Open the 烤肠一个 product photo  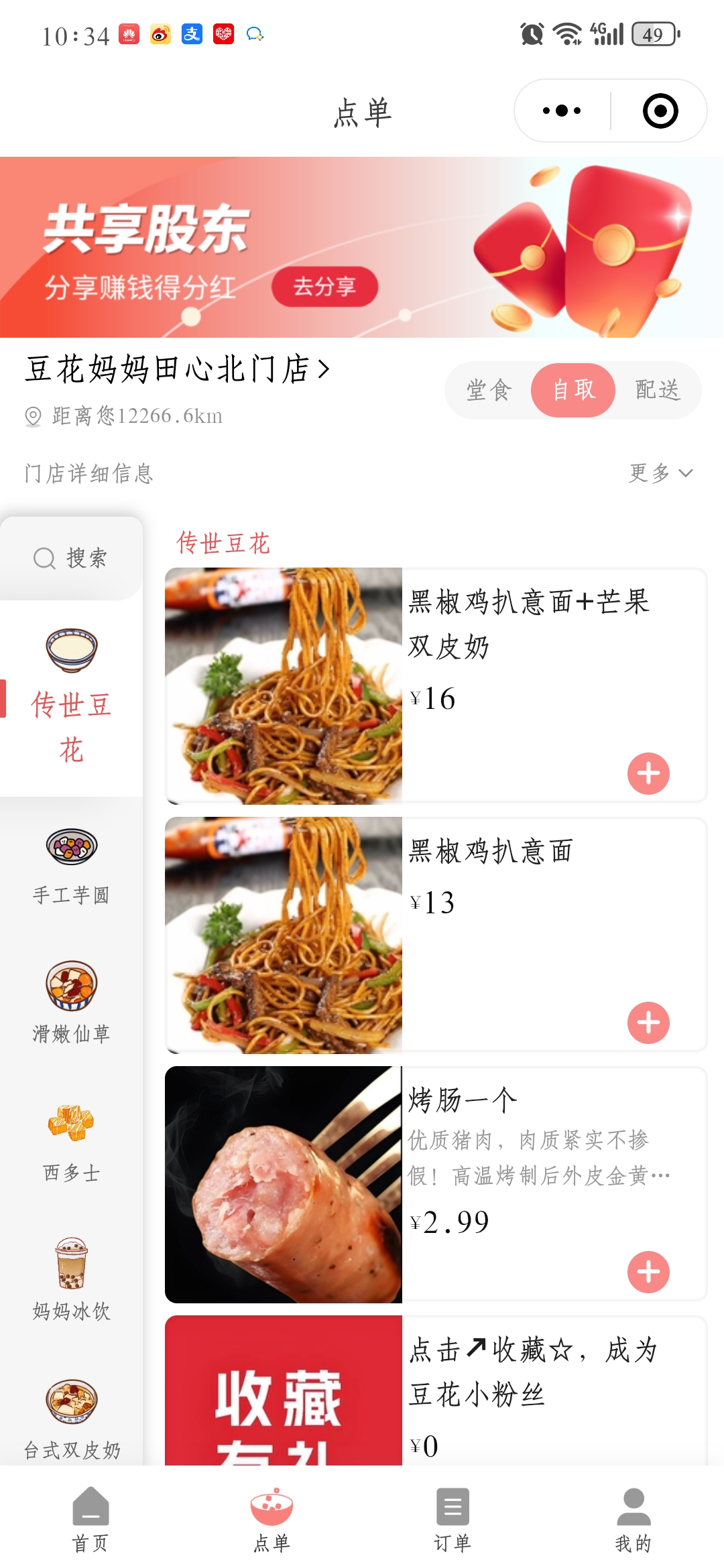(x=284, y=1185)
